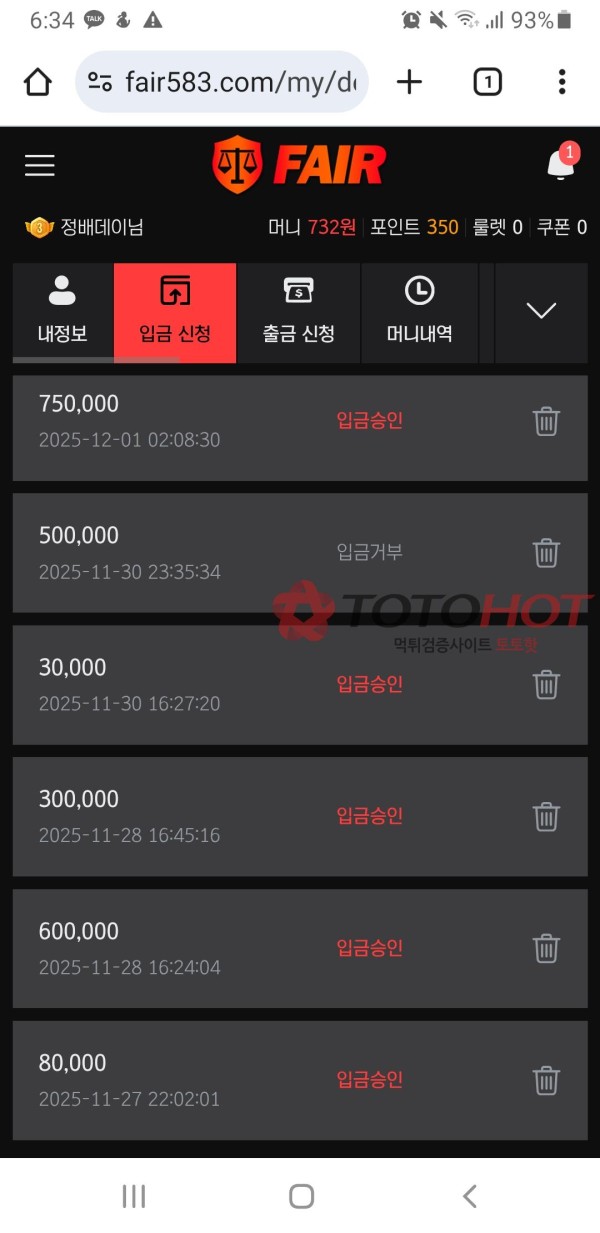Switch to the 내정보 tab
Viewport: 600px width, 1233px height.
pos(62,312)
